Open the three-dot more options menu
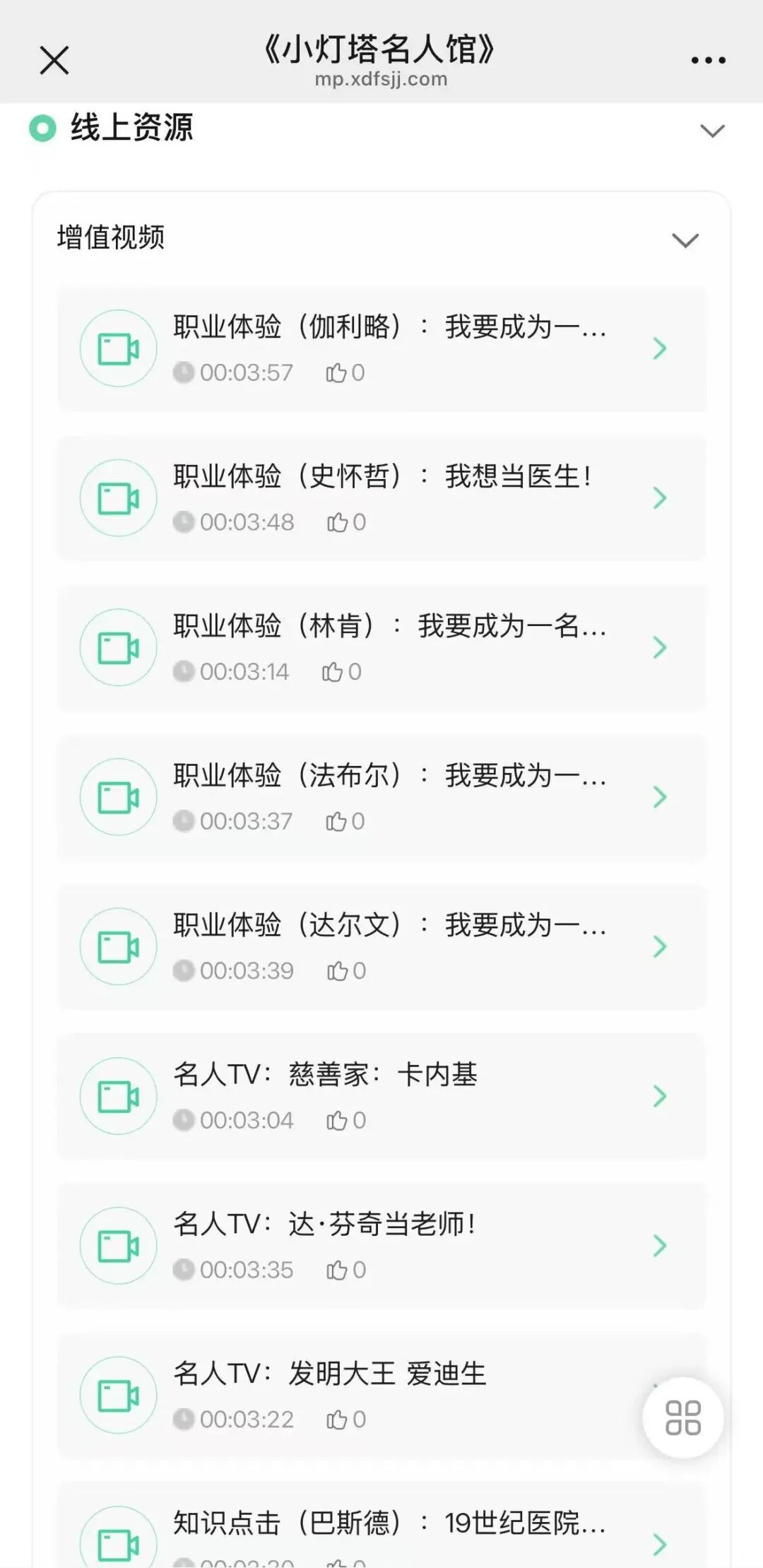The height and width of the screenshot is (1568, 763). pos(708,61)
